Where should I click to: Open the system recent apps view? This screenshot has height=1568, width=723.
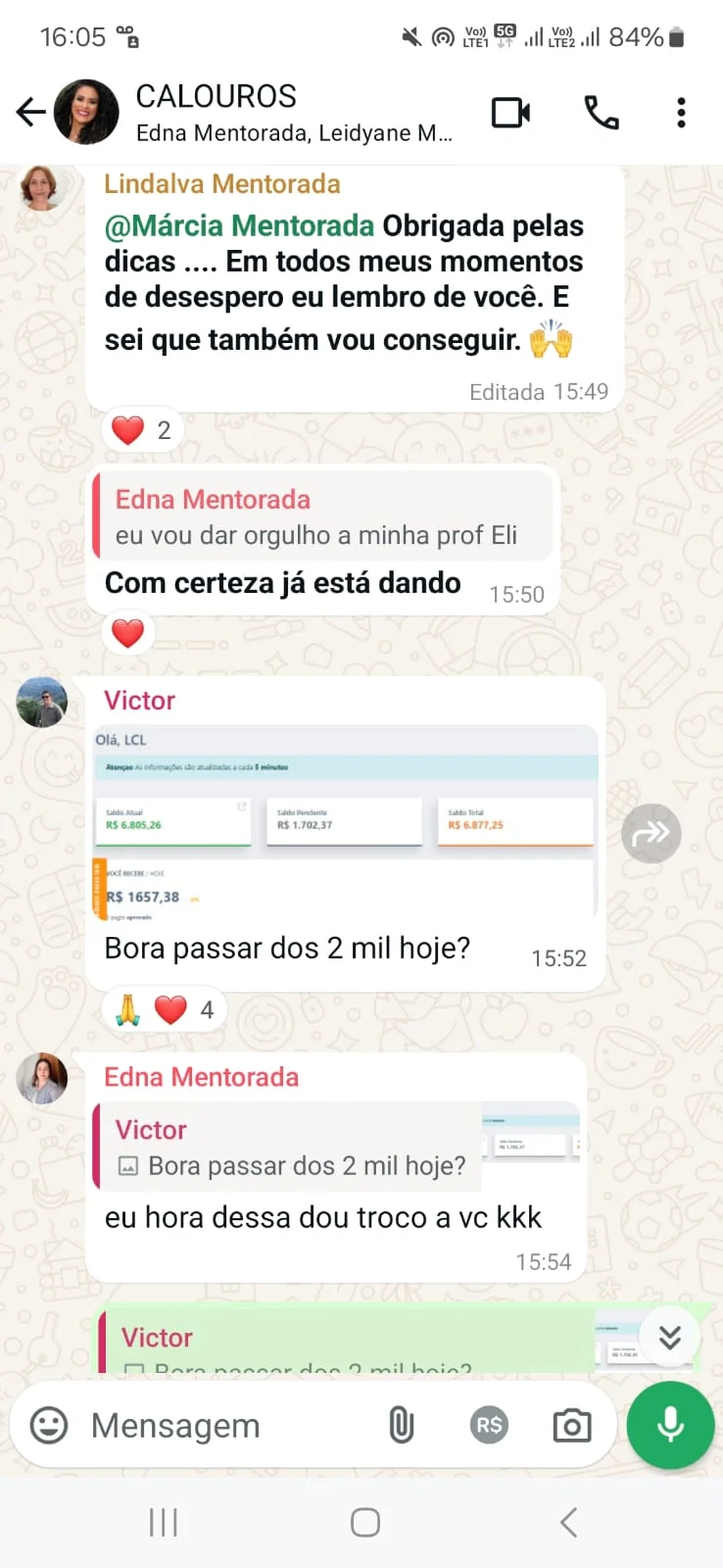(164, 1522)
